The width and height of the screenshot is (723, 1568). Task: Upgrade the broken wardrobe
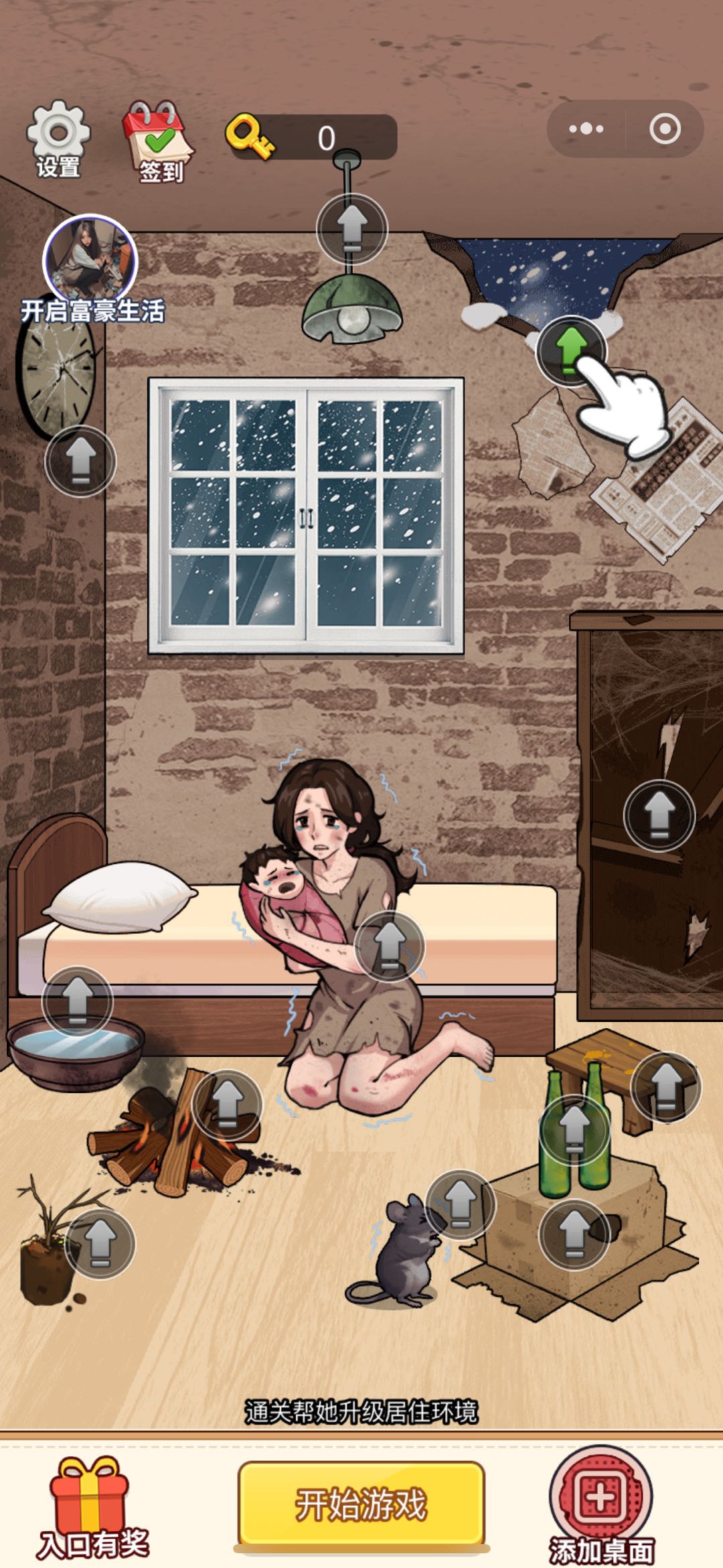[659, 815]
